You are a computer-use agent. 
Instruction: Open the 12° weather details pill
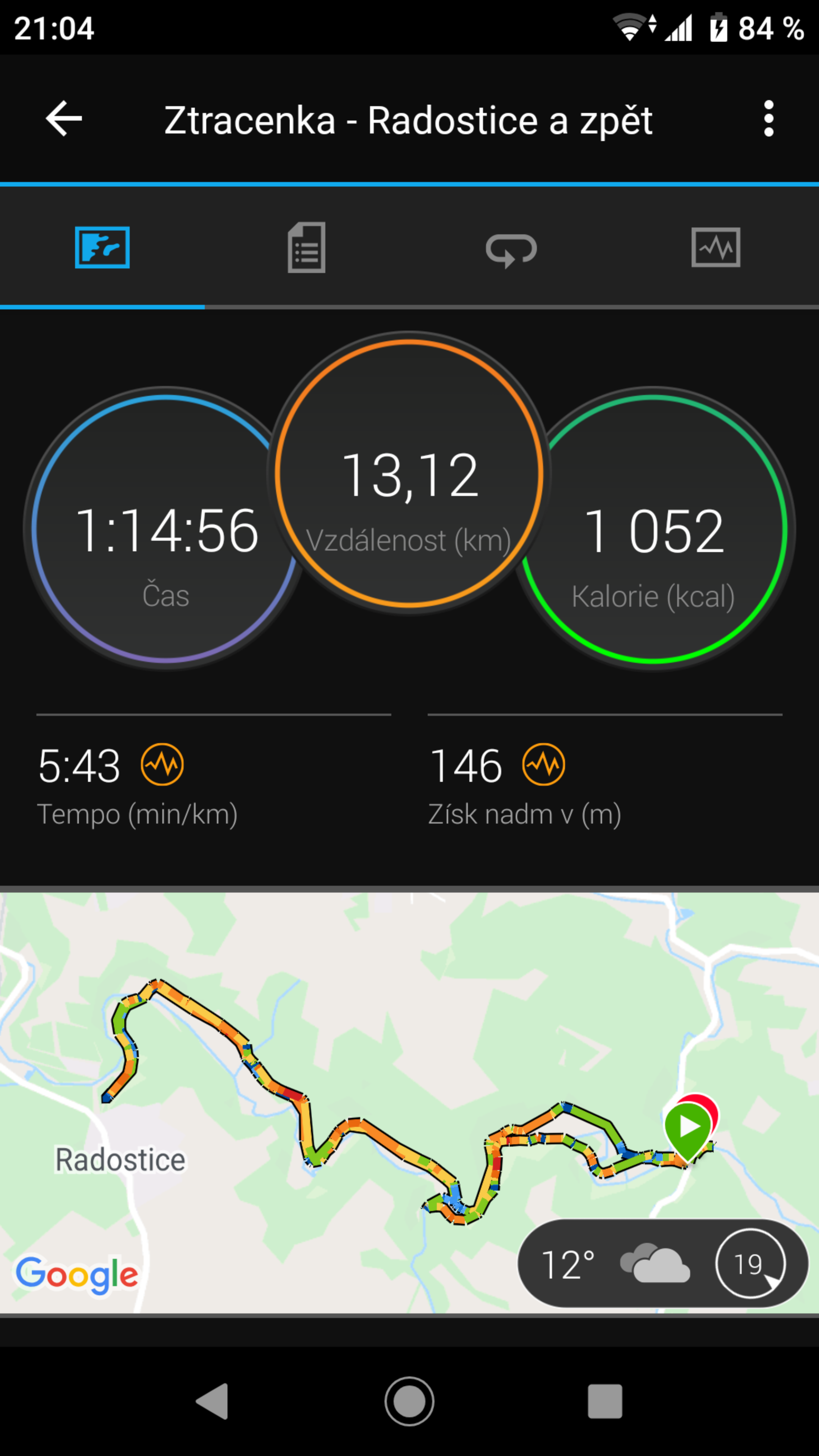tap(663, 1263)
